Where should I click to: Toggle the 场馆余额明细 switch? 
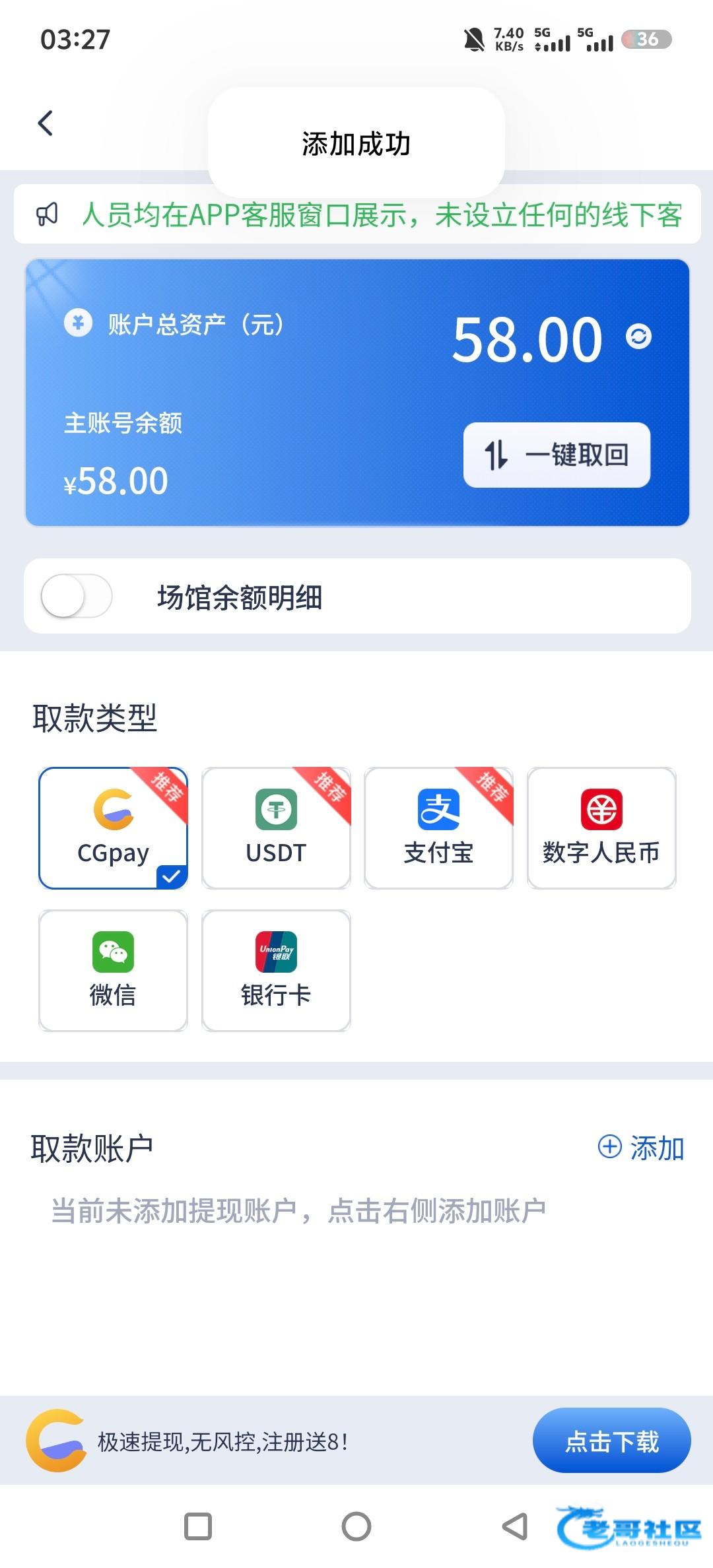pyautogui.click(x=77, y=596)
